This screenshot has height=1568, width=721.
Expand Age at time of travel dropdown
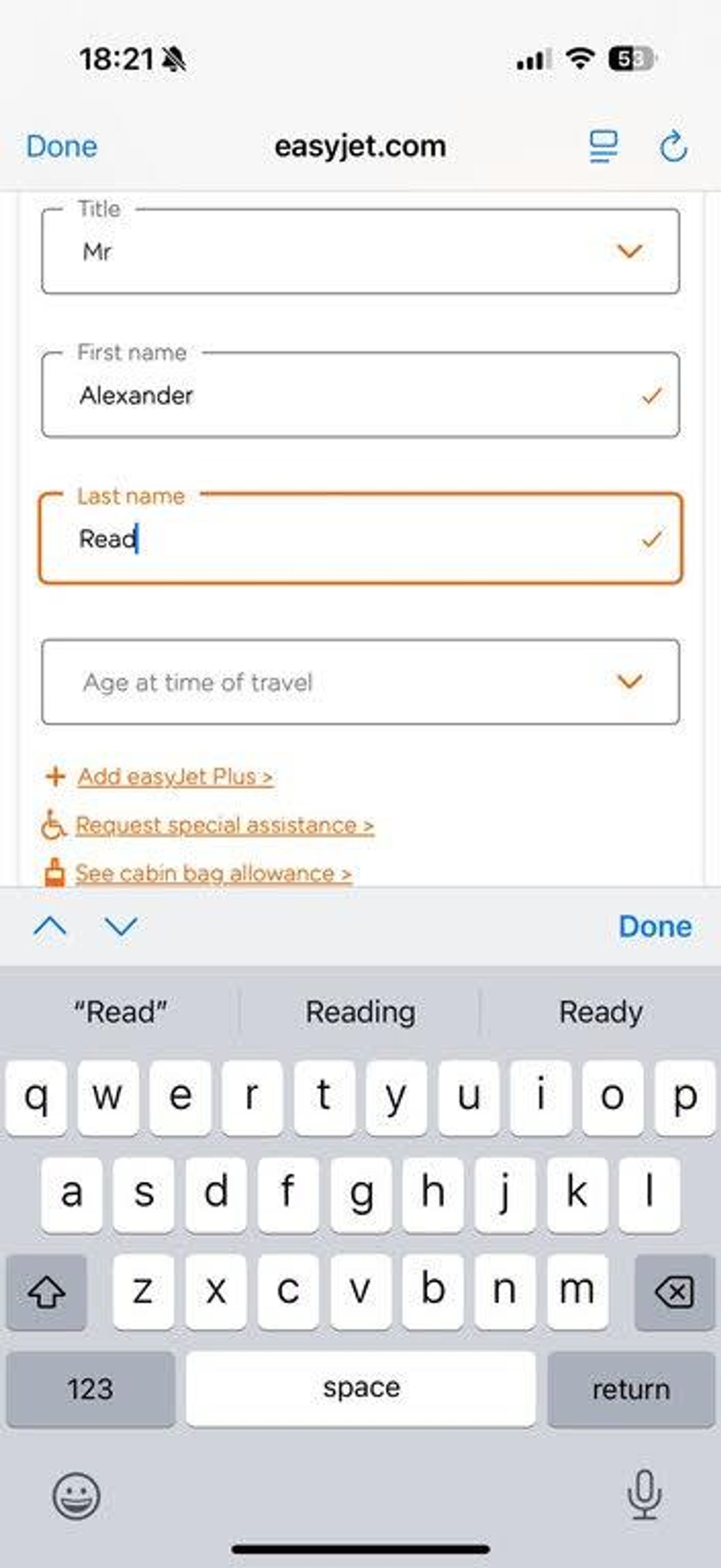point(360,682)
